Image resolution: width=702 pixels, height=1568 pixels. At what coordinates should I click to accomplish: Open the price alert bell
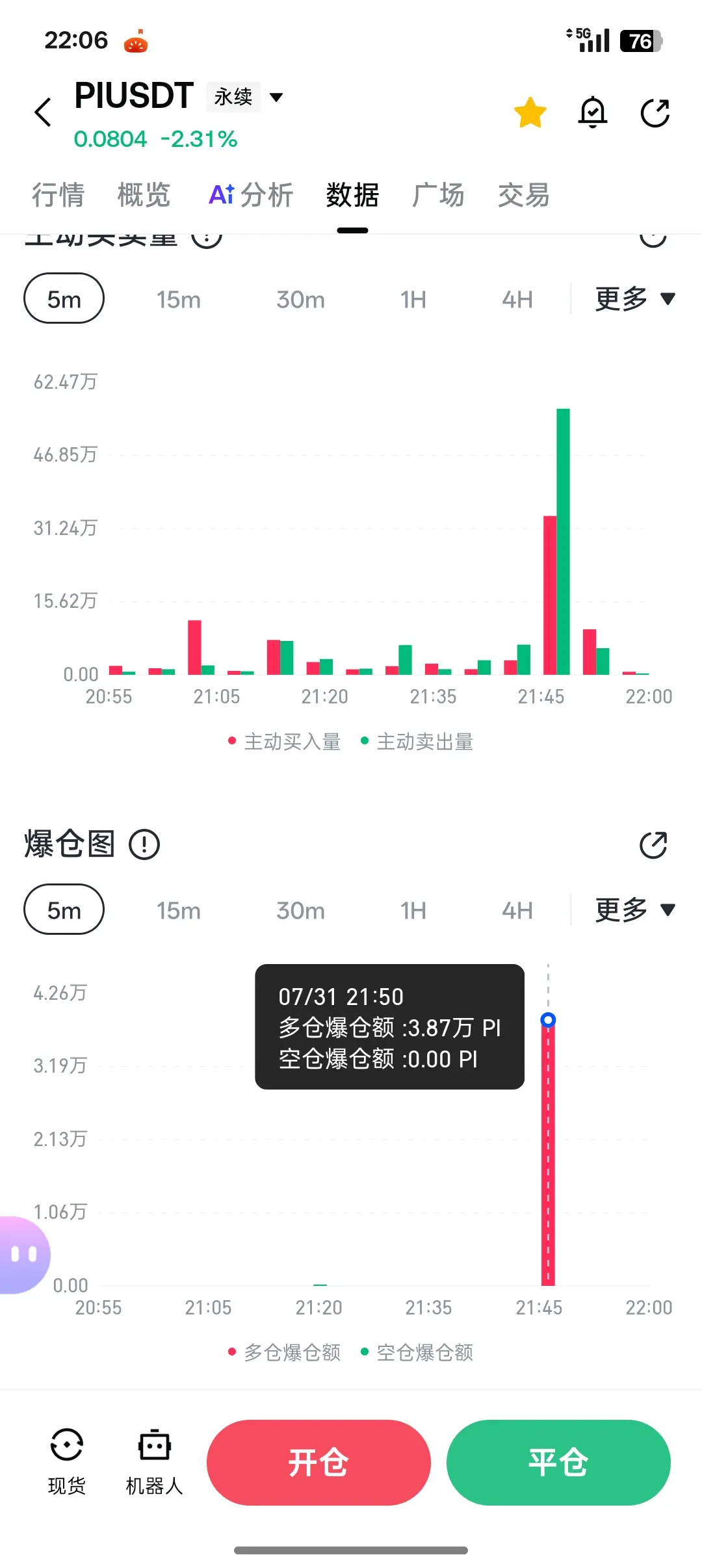pyautogui.click(x=593, y=112)
